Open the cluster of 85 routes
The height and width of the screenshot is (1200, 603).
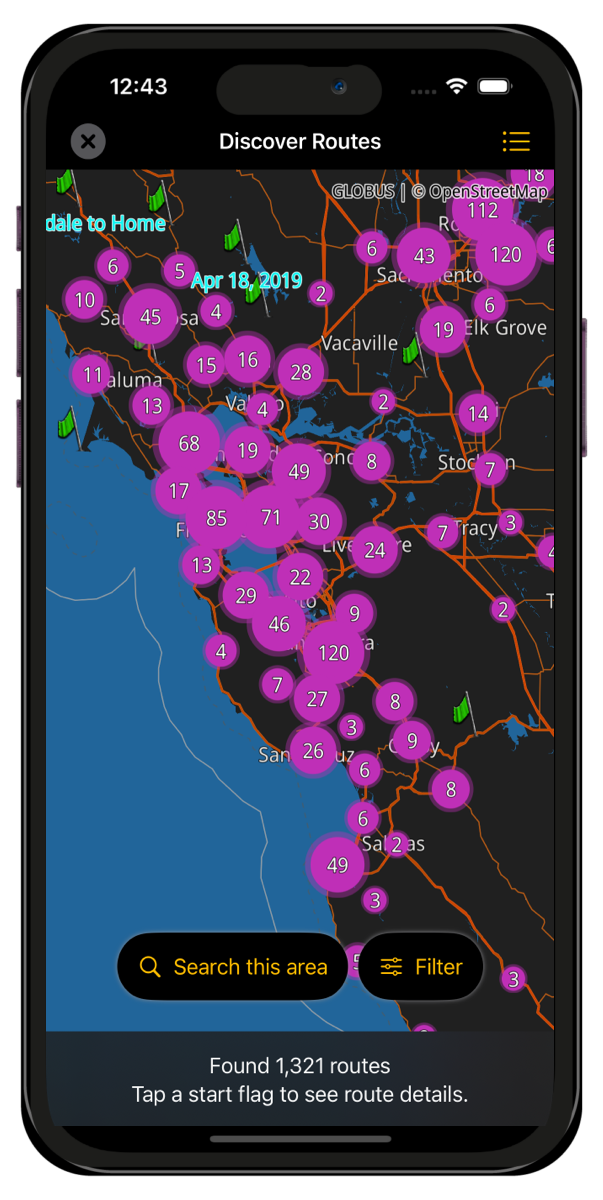[x=216, y=518]
